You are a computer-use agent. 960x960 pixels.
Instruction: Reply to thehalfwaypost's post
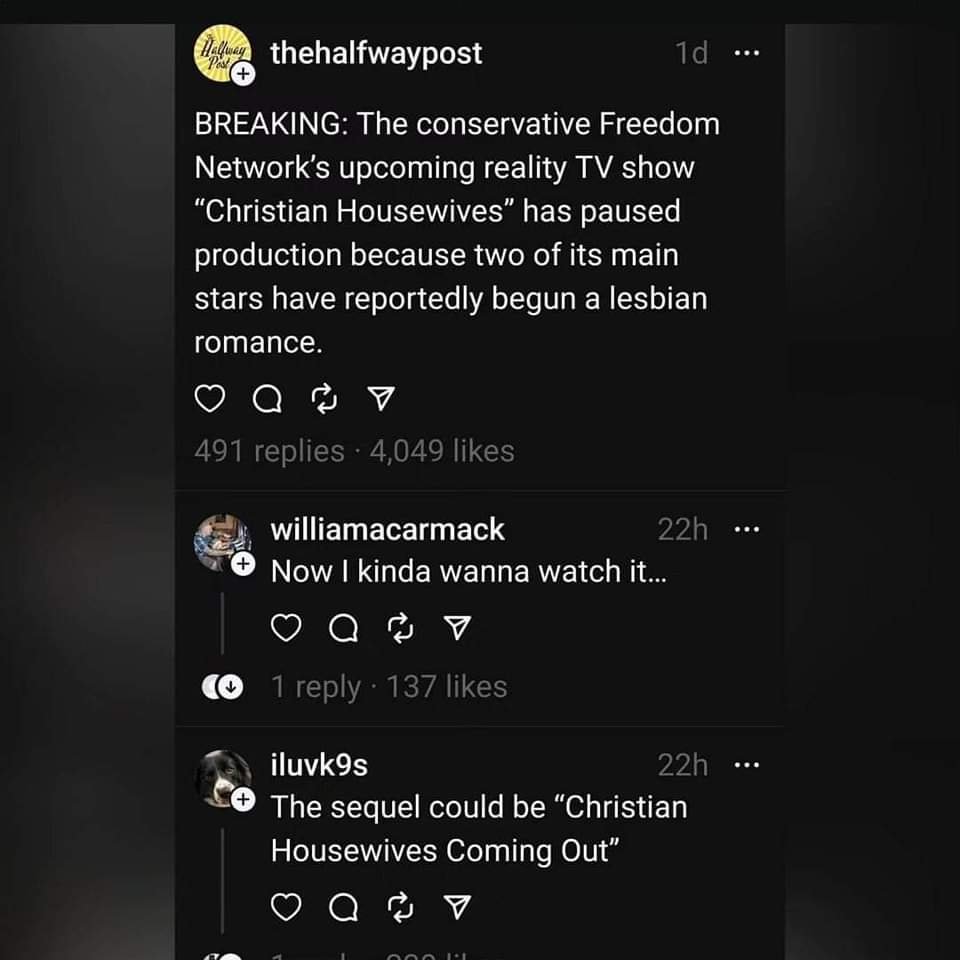tap(267, 400)
